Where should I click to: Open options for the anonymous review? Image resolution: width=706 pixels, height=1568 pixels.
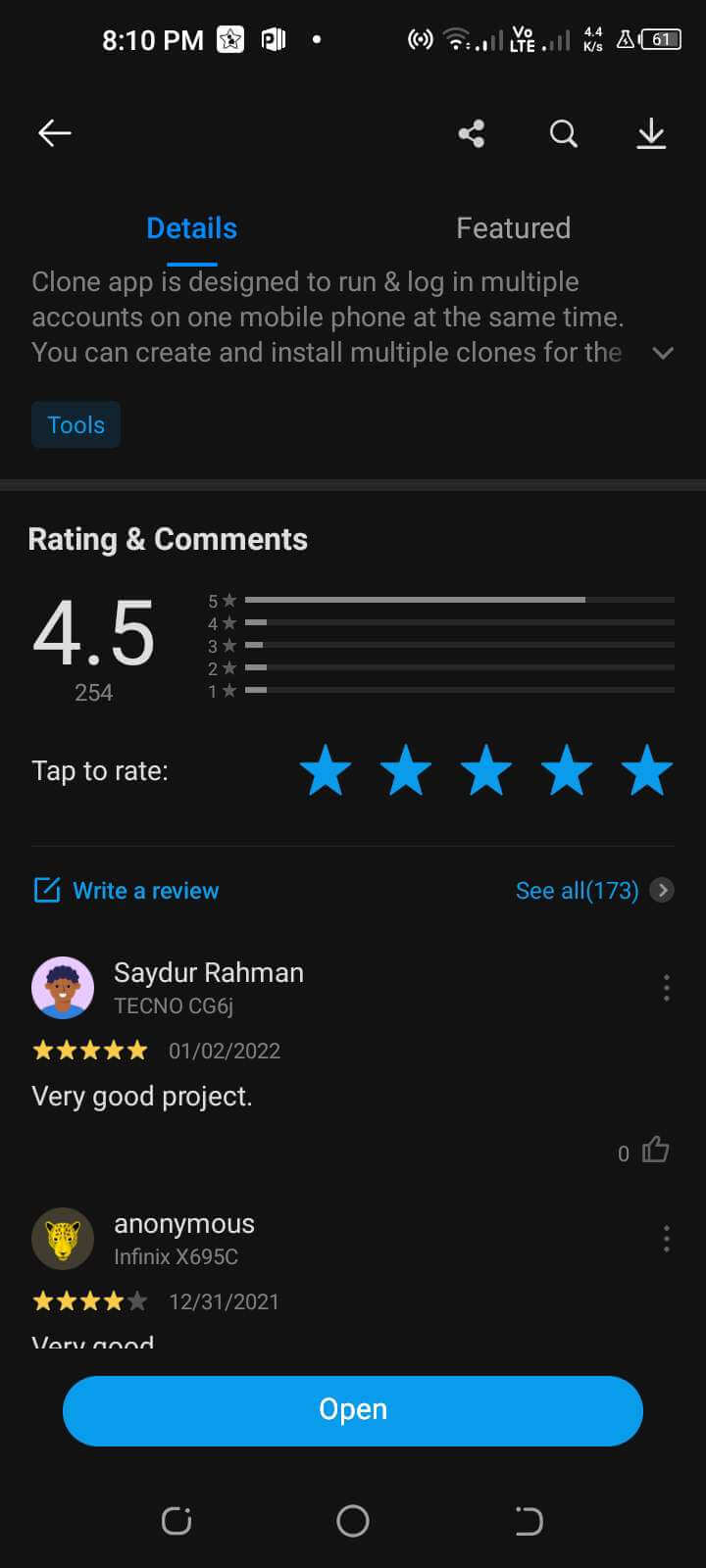(x=667, y=1239)
